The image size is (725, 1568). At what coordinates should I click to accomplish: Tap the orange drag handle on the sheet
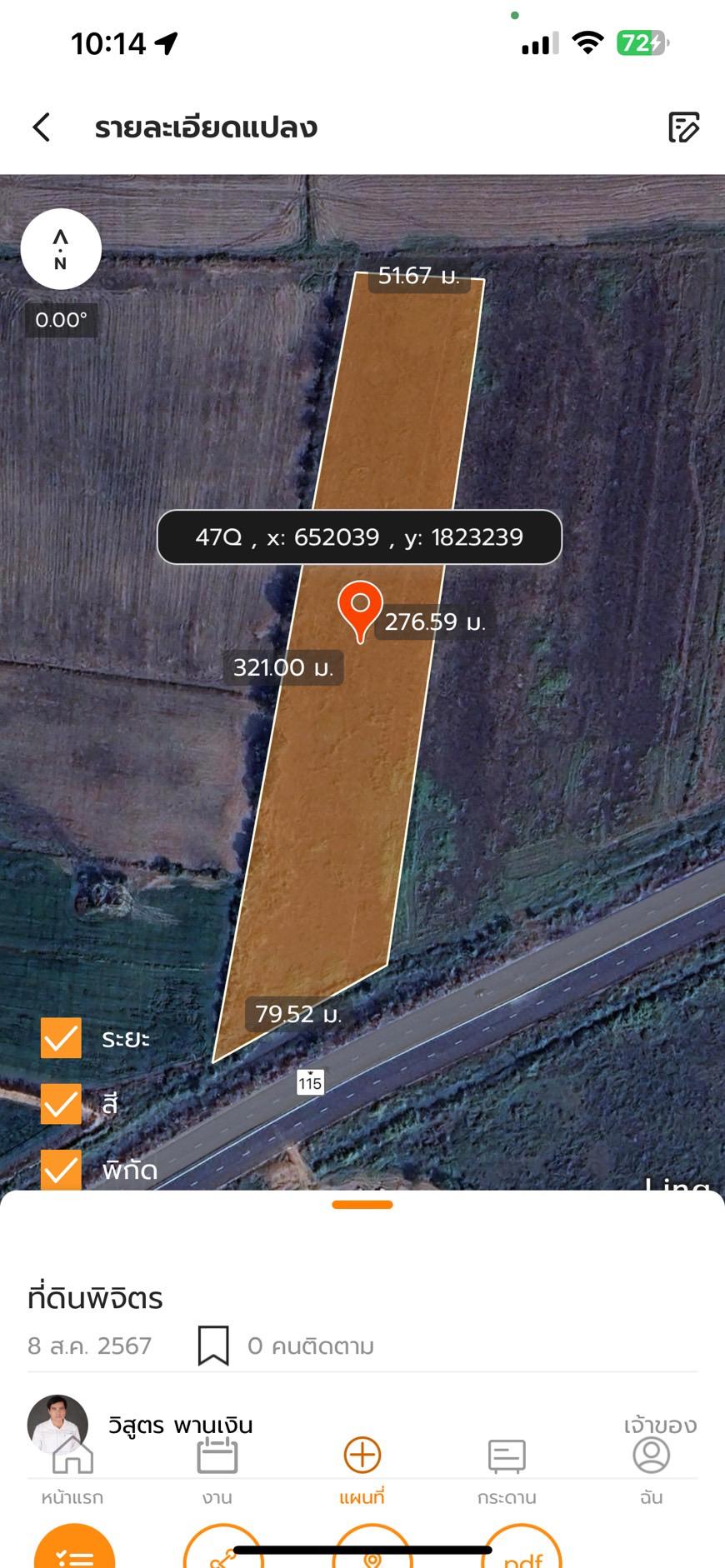point(362,1205)
